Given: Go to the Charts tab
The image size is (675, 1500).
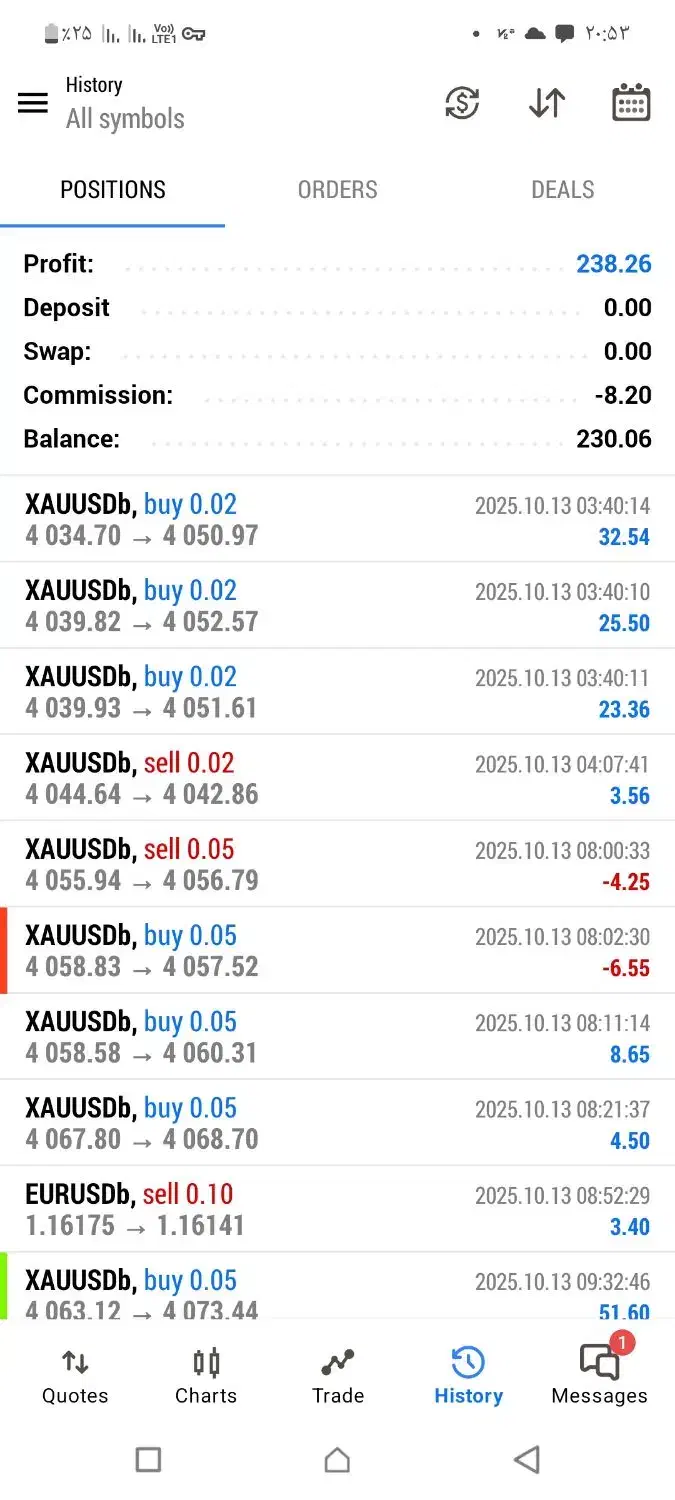Looking at the screenshot, I should (x=206, y=1377).
